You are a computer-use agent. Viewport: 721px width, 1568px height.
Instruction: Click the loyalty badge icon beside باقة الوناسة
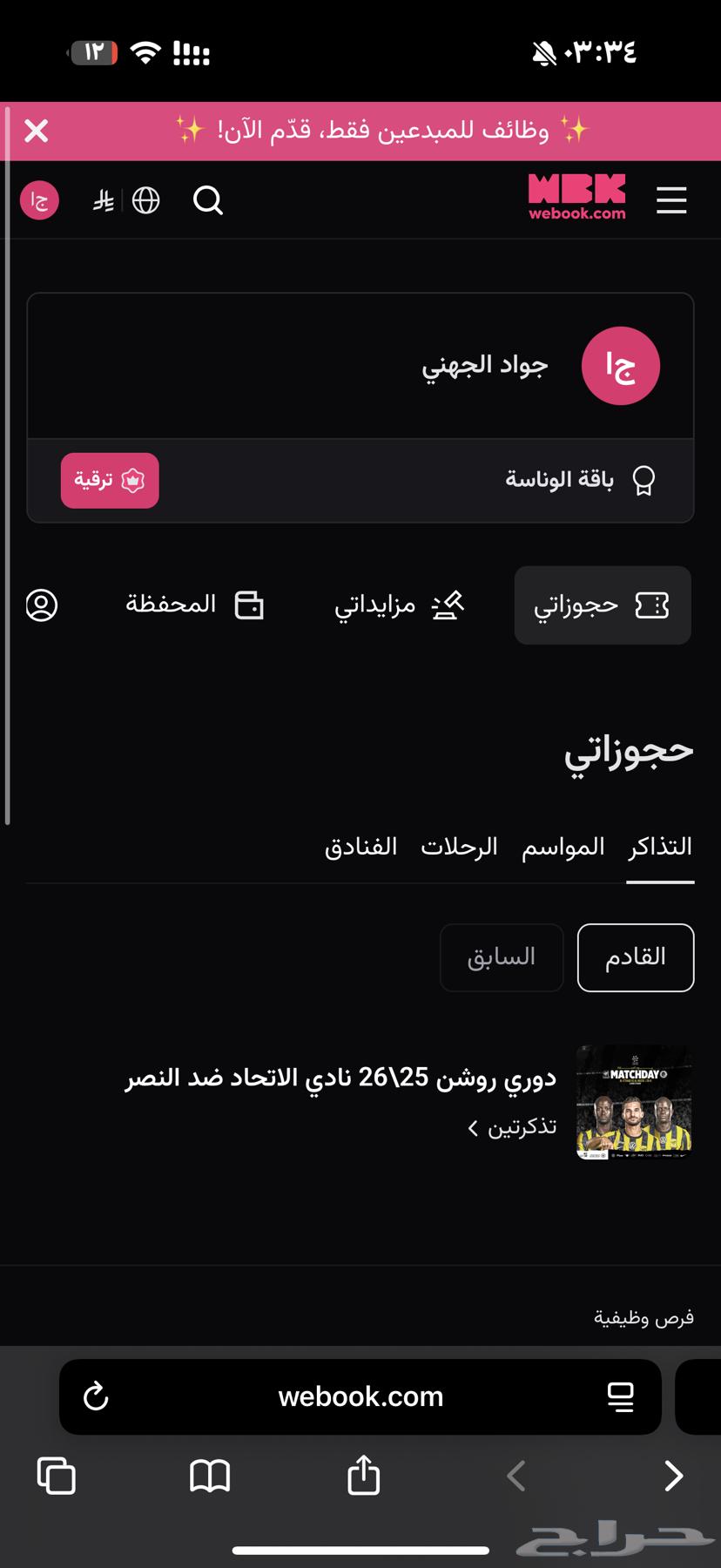(x=644, y=480)
